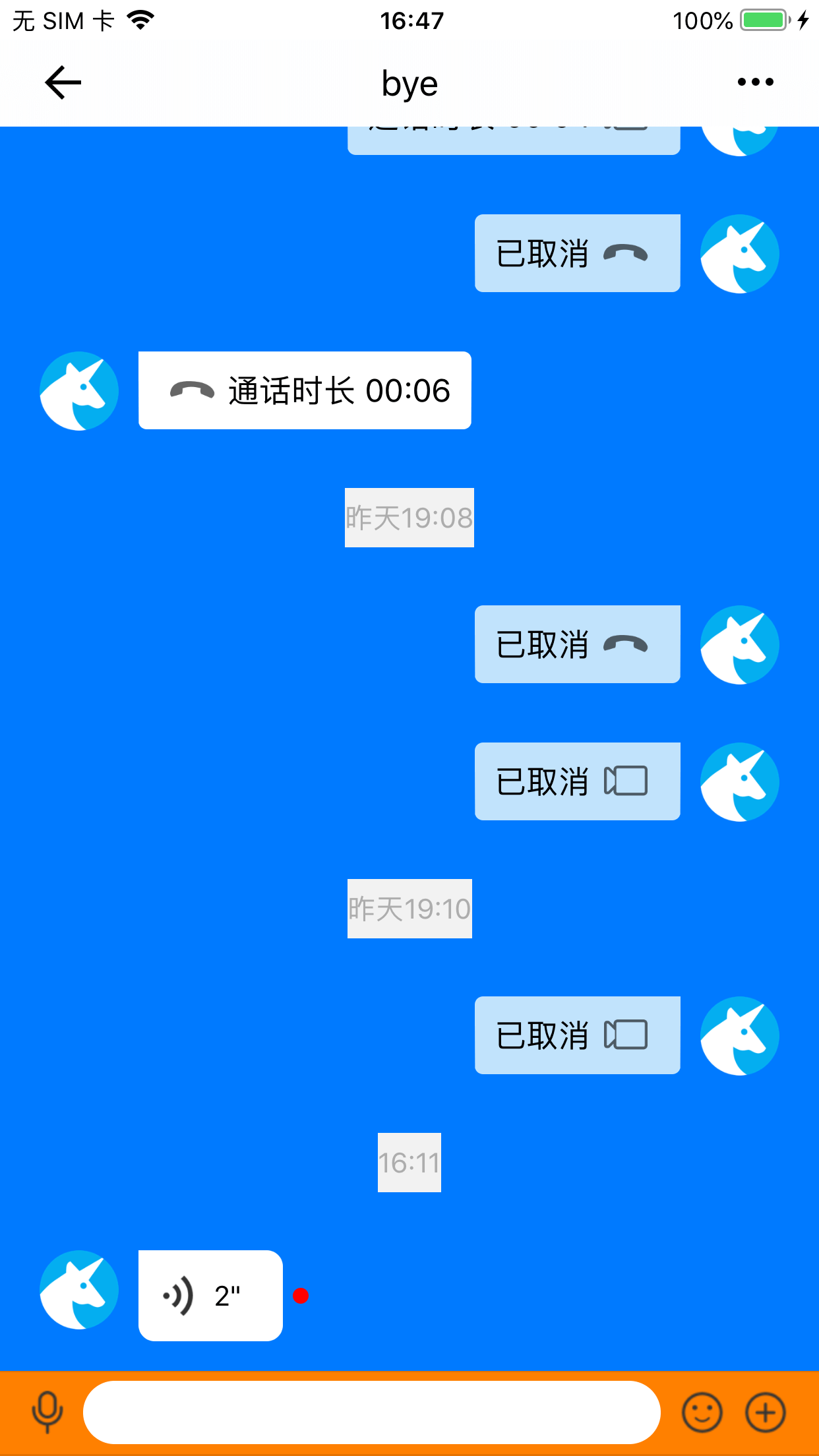Tap the '昨天19:10' timestamp label
The height and width of the screenshot is (1456, 819).
click(409, 908)
